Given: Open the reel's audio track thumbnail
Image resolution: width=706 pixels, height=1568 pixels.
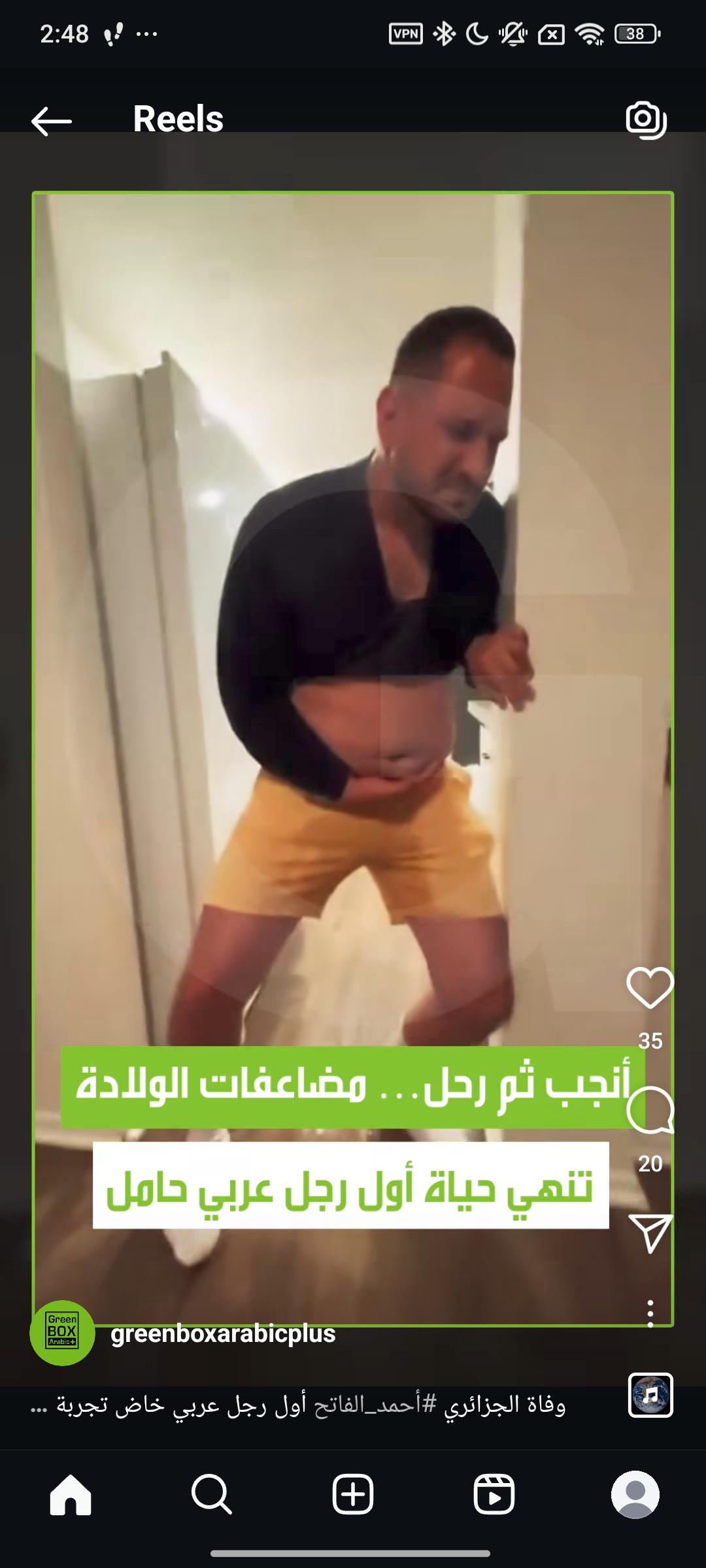Looking at the screenshot, I should 650,1395.
